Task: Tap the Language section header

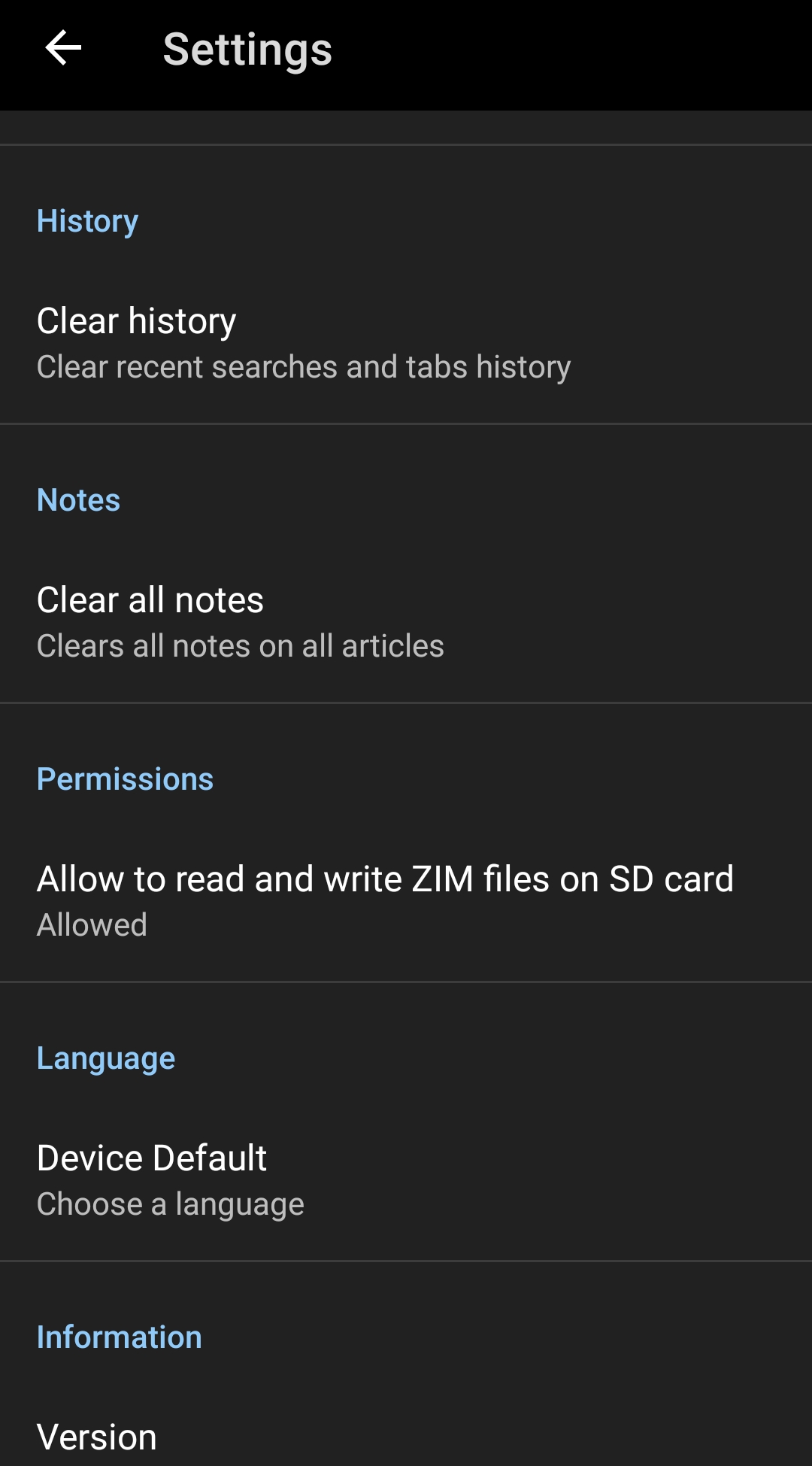Action: click(x=107, y=1058)
